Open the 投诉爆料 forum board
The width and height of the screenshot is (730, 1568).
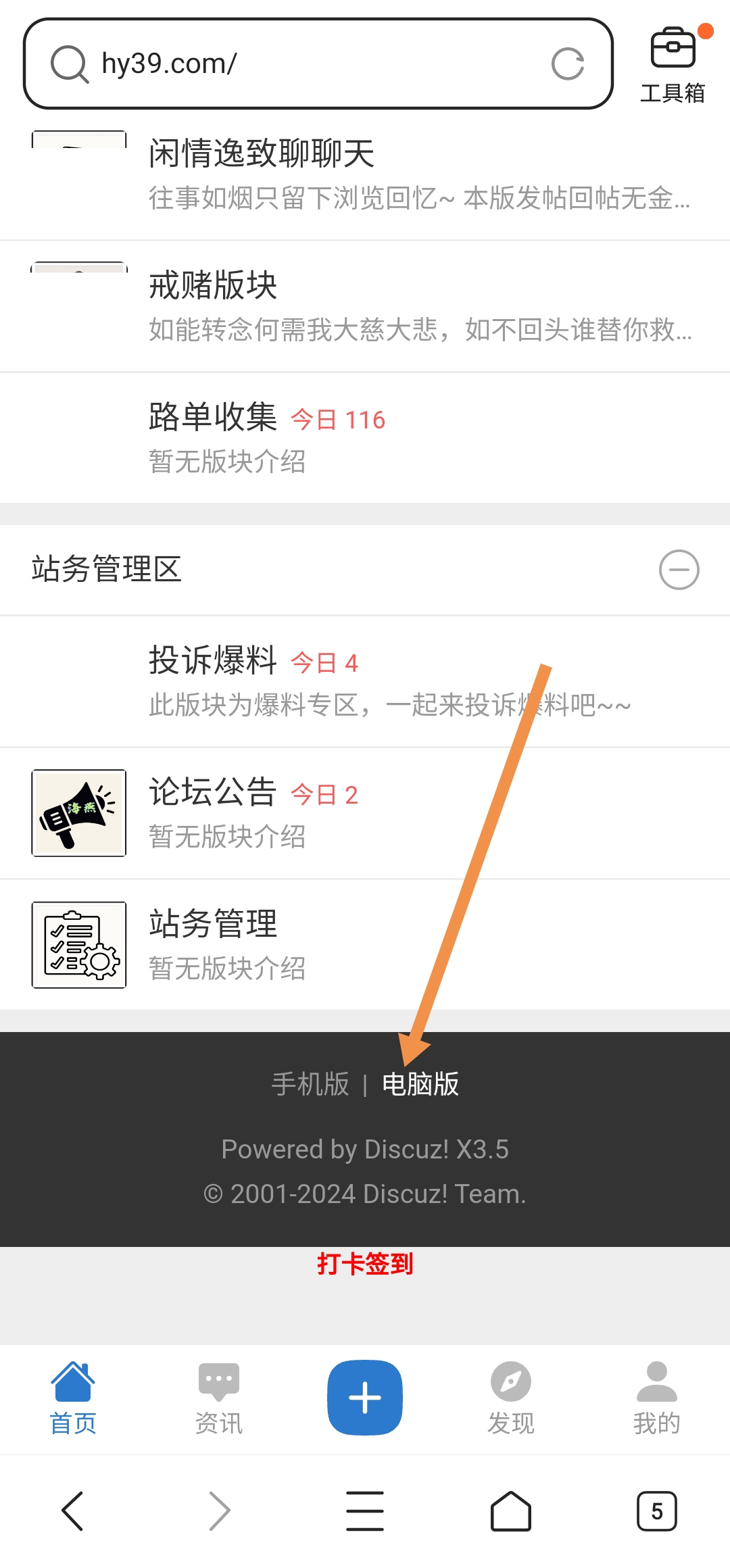(x=213, y=660)
